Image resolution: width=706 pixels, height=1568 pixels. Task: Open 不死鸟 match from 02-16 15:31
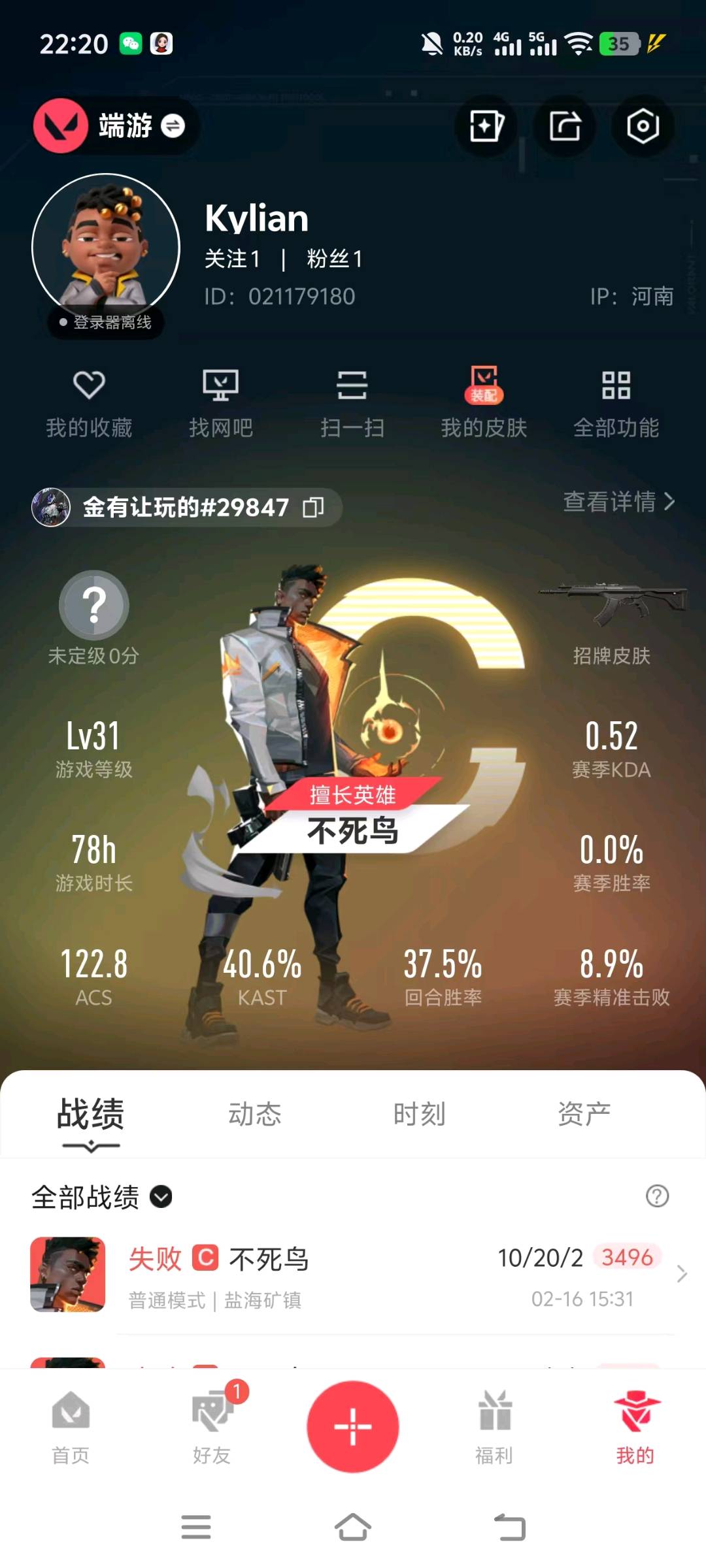[353, 1274]
